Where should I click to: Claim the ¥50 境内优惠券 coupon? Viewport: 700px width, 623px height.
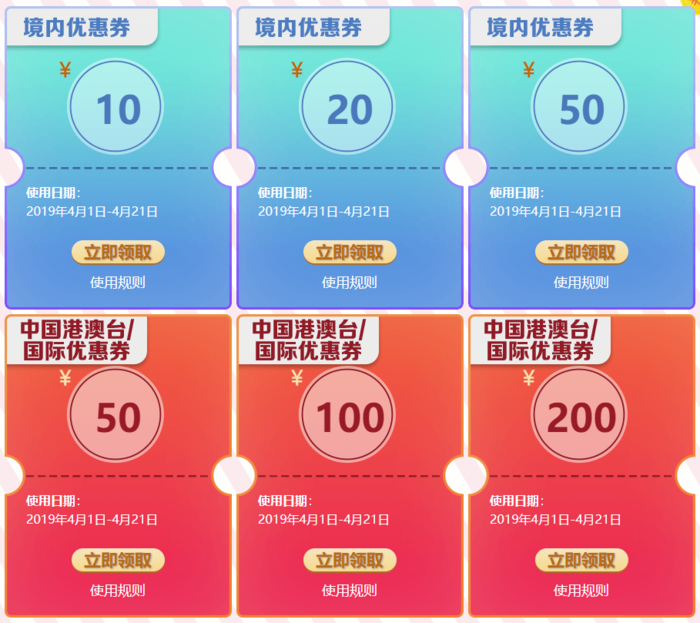click(x=581, y=253)
